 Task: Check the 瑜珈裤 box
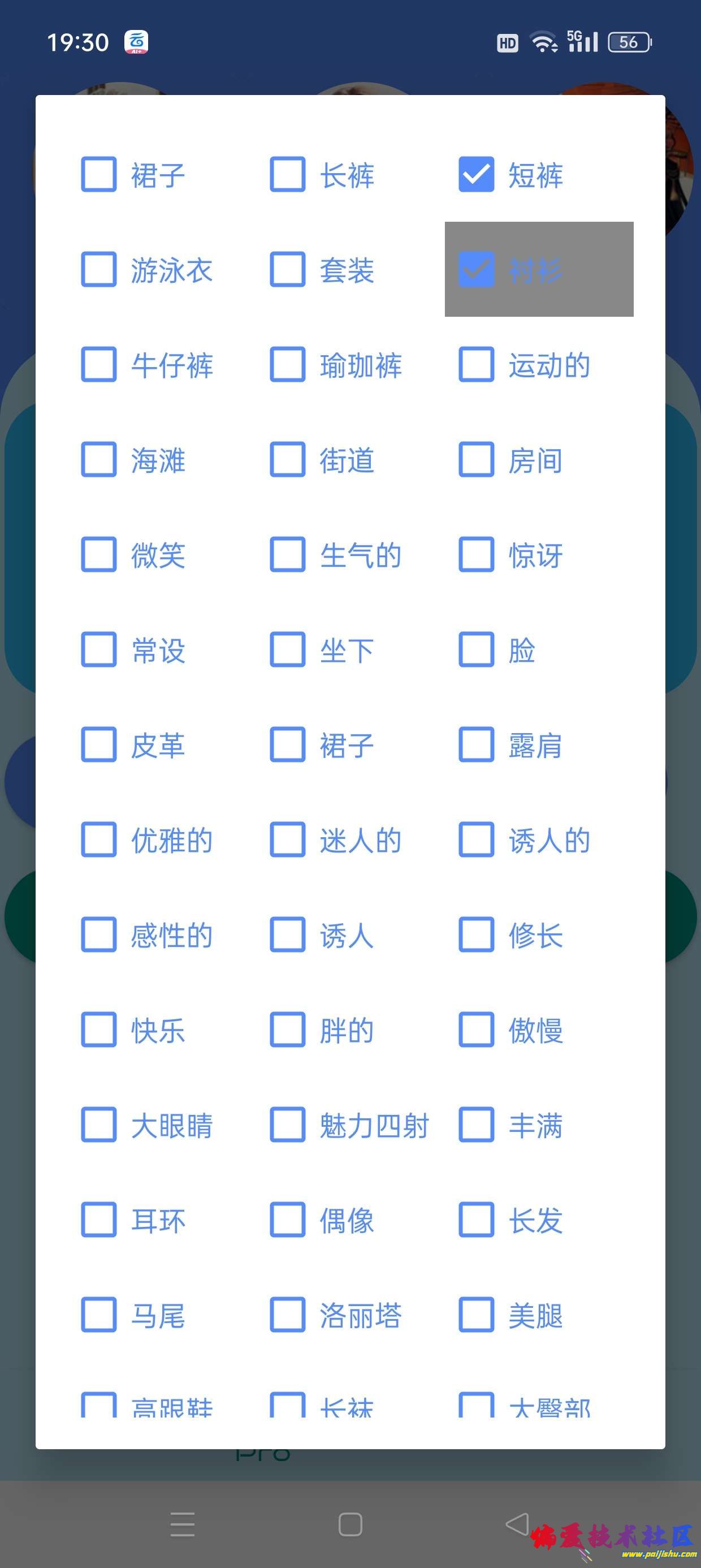click(287, 365)
